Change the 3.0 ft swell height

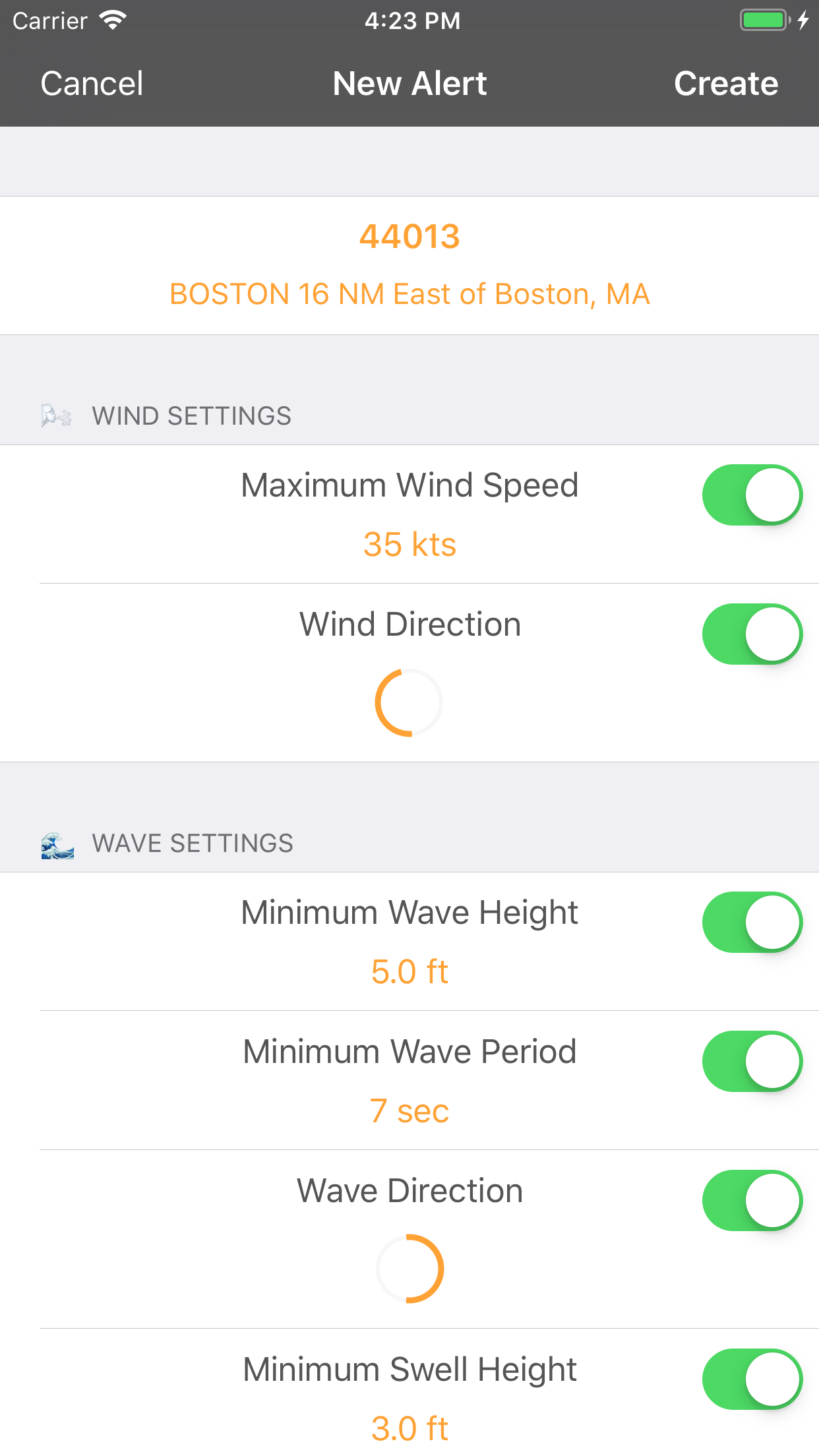tap(409, 1428)
